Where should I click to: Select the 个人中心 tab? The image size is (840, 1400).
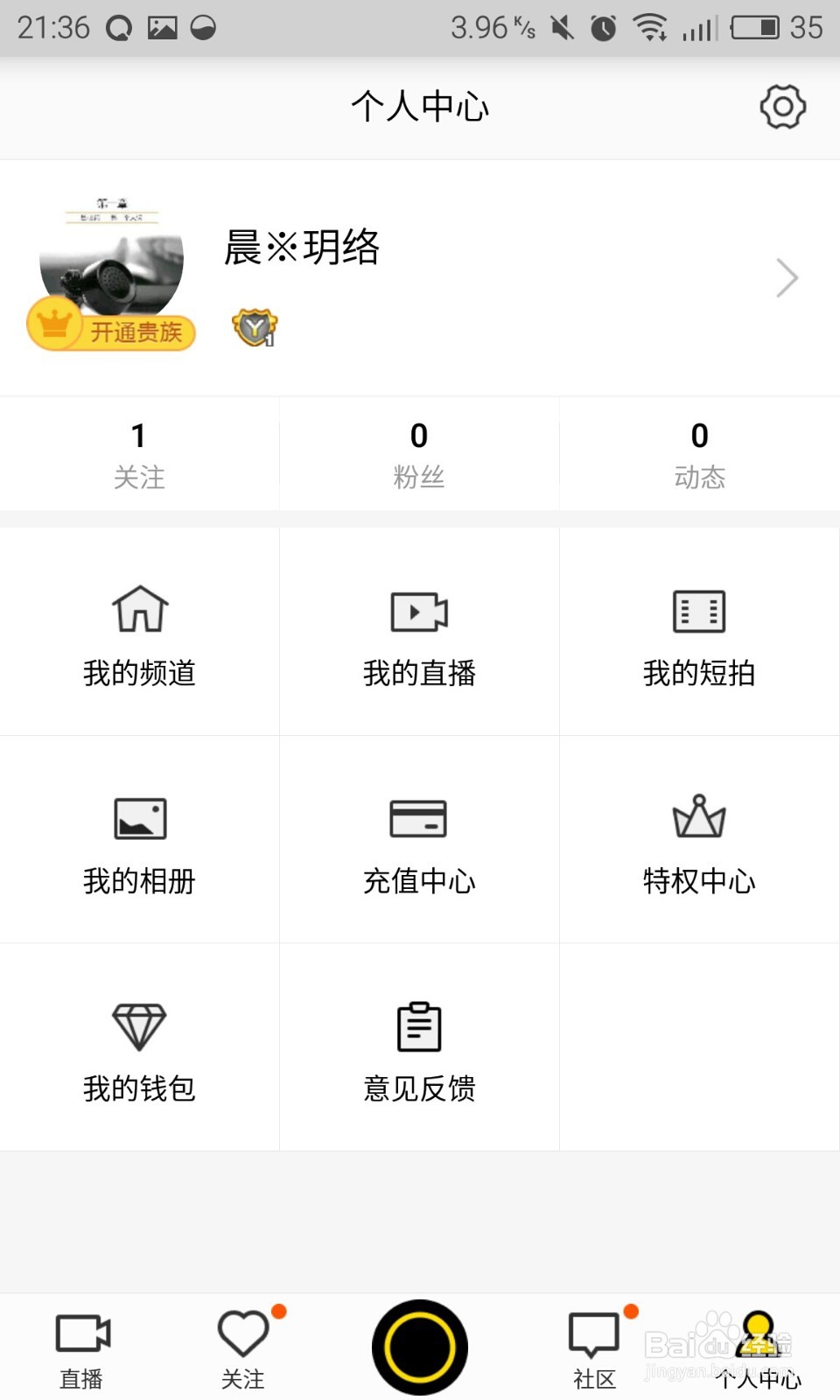[758, 1349]
